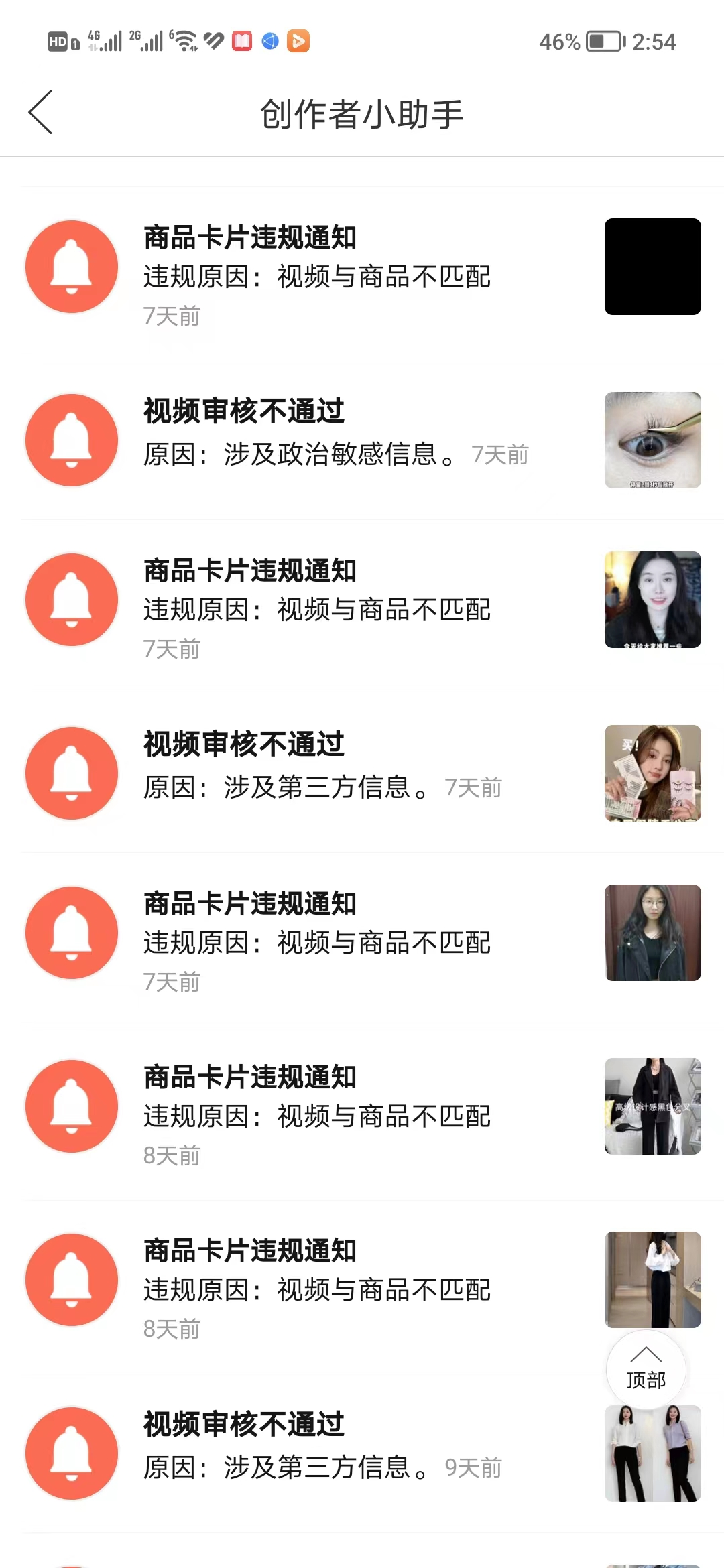This screenshot has height=1568, width=724.
Task: Click the bell icon of the third notification
Action: 71,600
